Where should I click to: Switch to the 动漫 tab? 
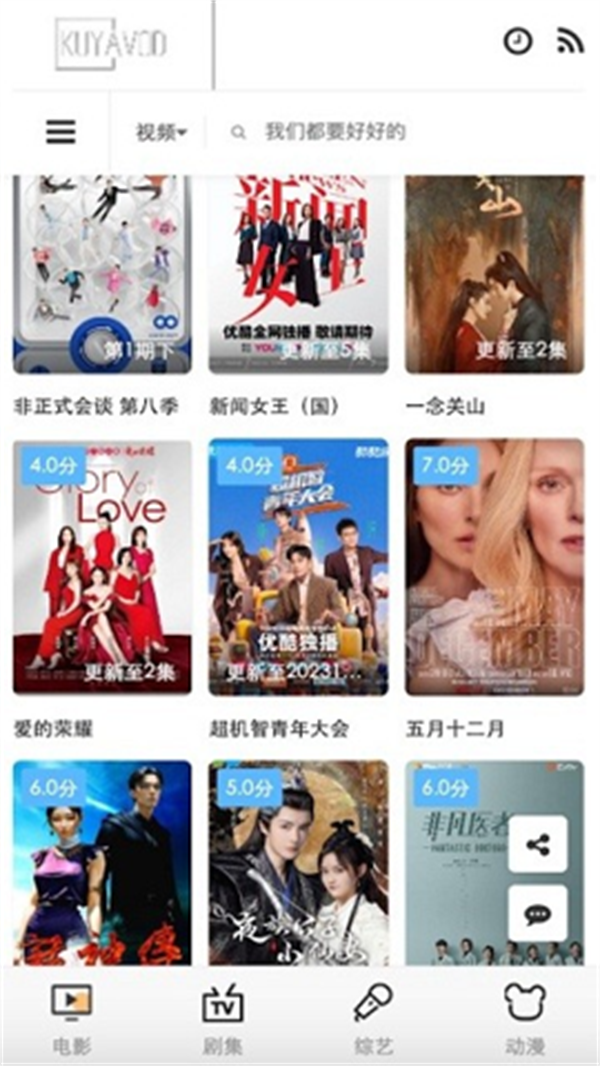click(524, 1018)
